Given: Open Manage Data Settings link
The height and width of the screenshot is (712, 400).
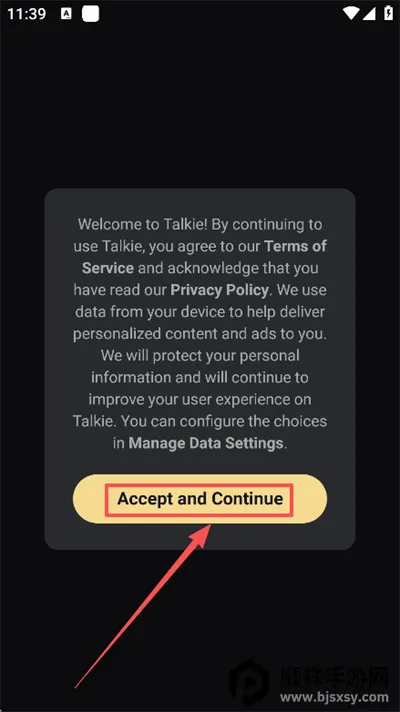Looking at the screenshot, I should [x=206, y=443].
